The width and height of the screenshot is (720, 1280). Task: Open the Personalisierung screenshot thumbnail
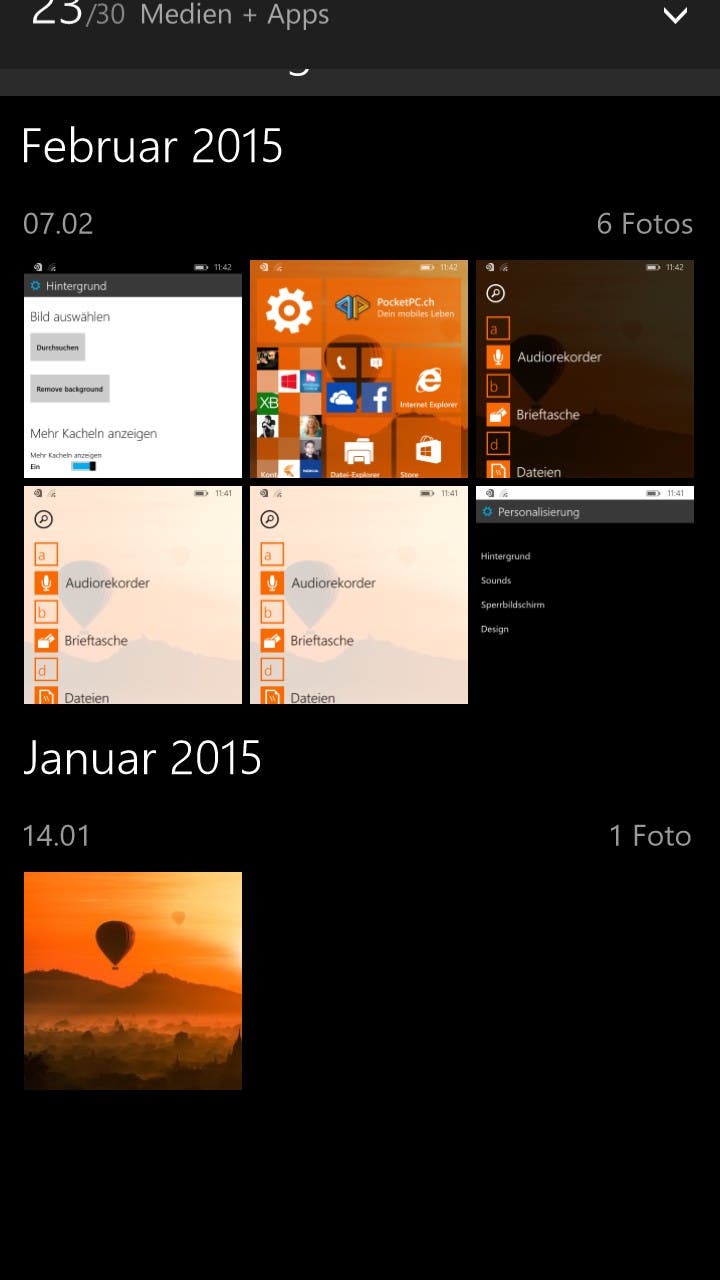tap(585, 595)
